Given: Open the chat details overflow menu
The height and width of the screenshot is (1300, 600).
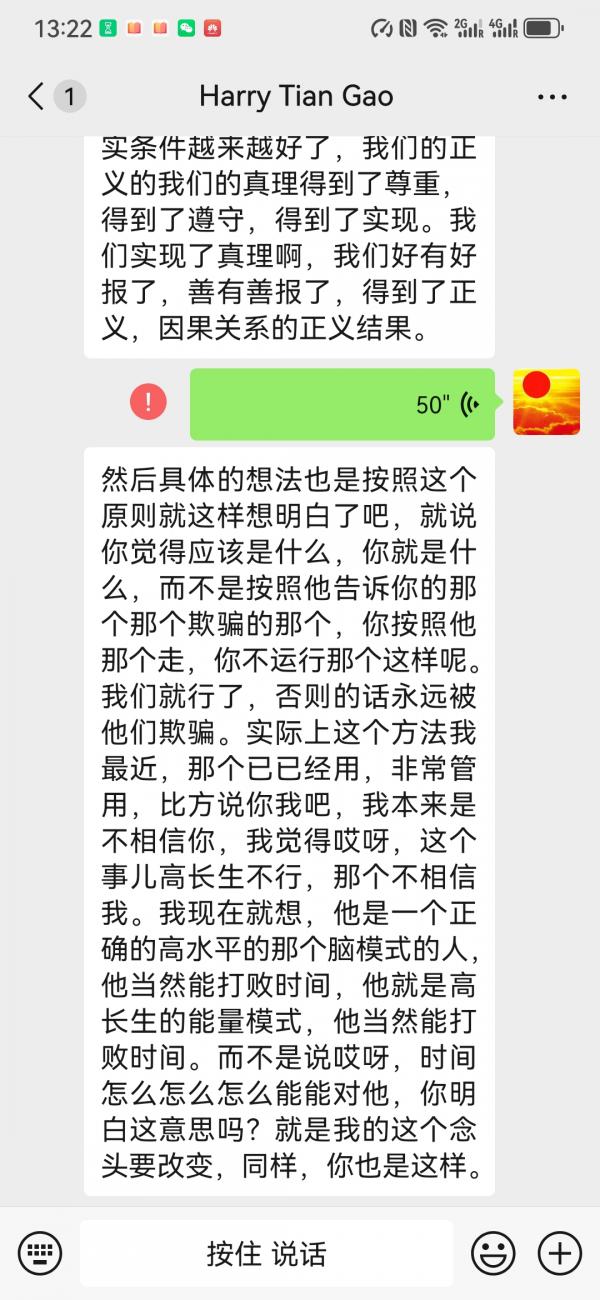Looking at the screenshot, I should coord(552,97).
